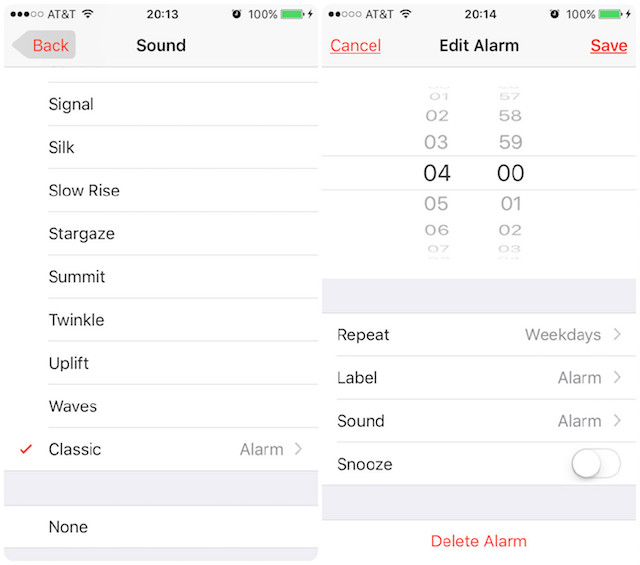Cancel editing the alarm
Screen dimensions: 640x565
pyautogui.click(x=355, y=46)
